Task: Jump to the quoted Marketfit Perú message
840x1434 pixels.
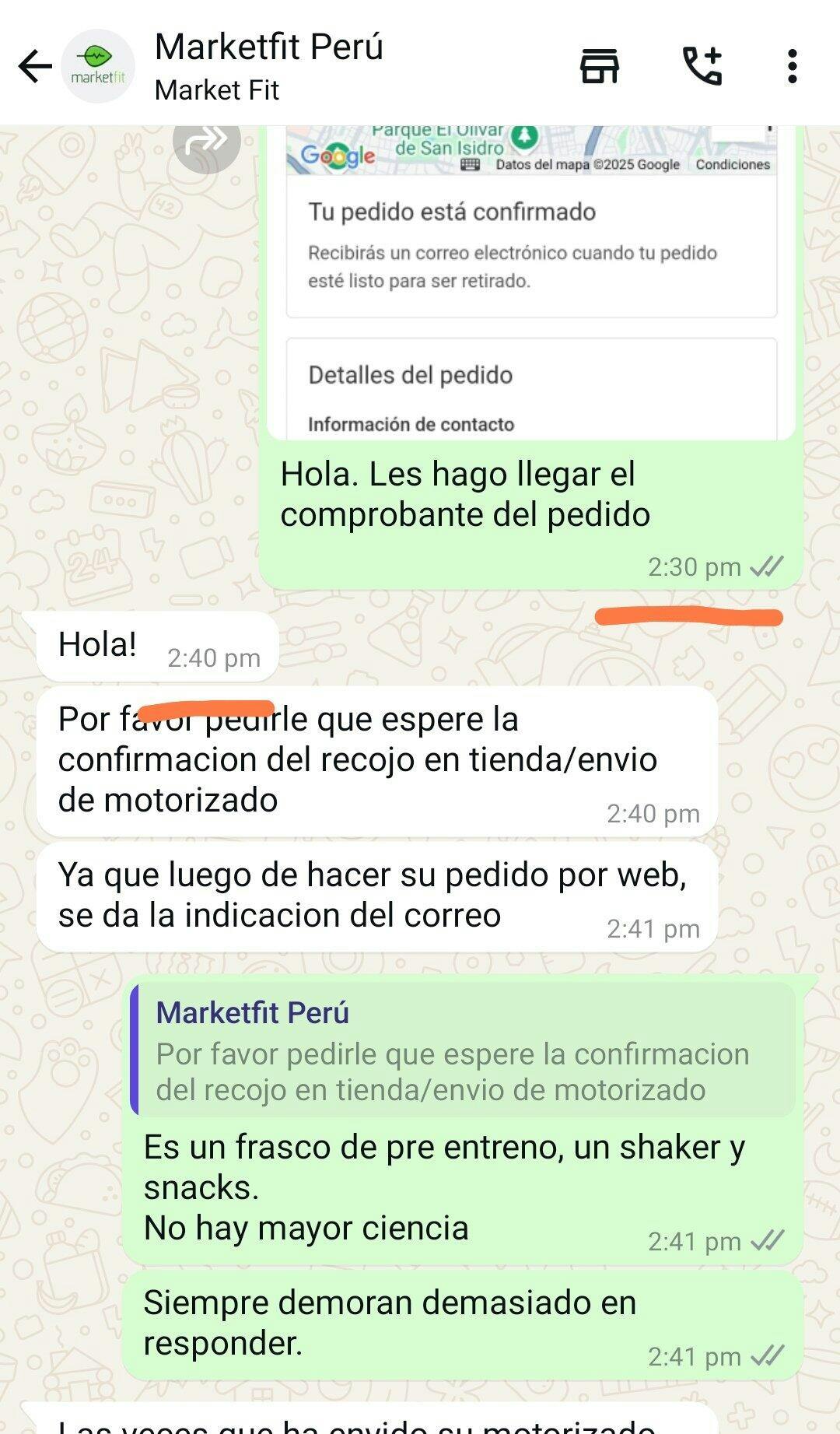Action: [x=463, y=1049]
